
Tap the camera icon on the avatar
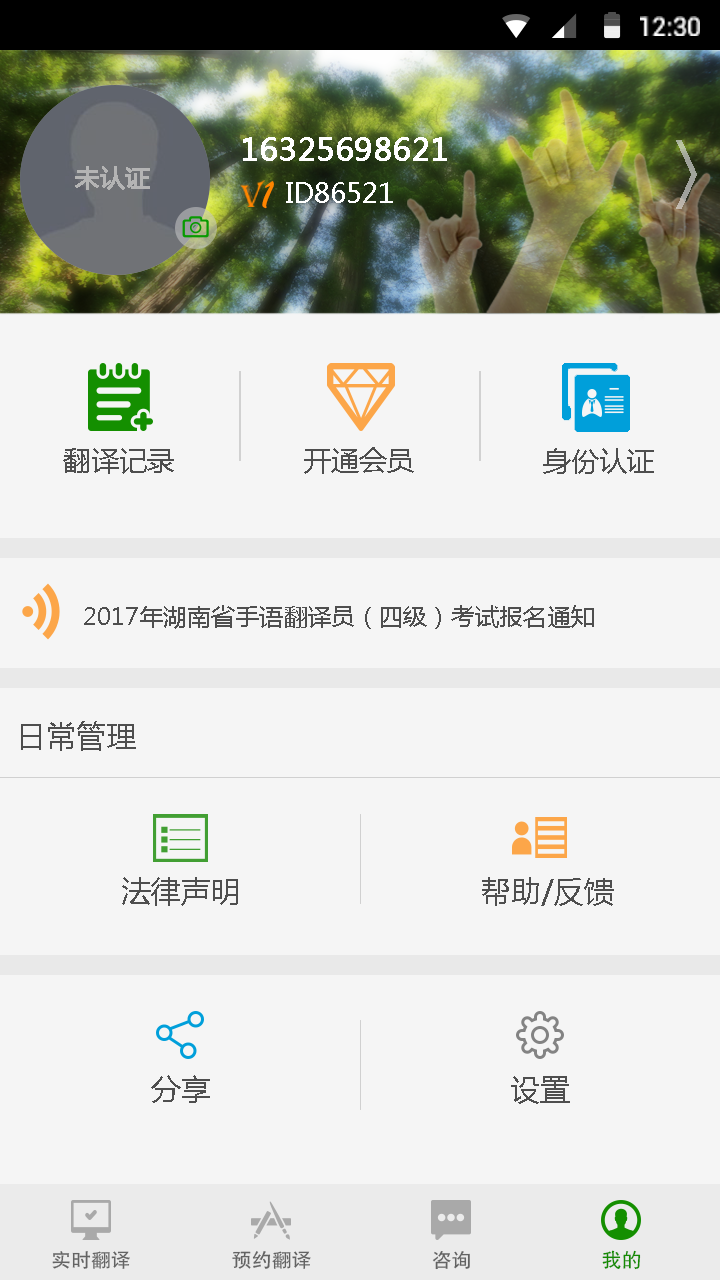[196, 227]
